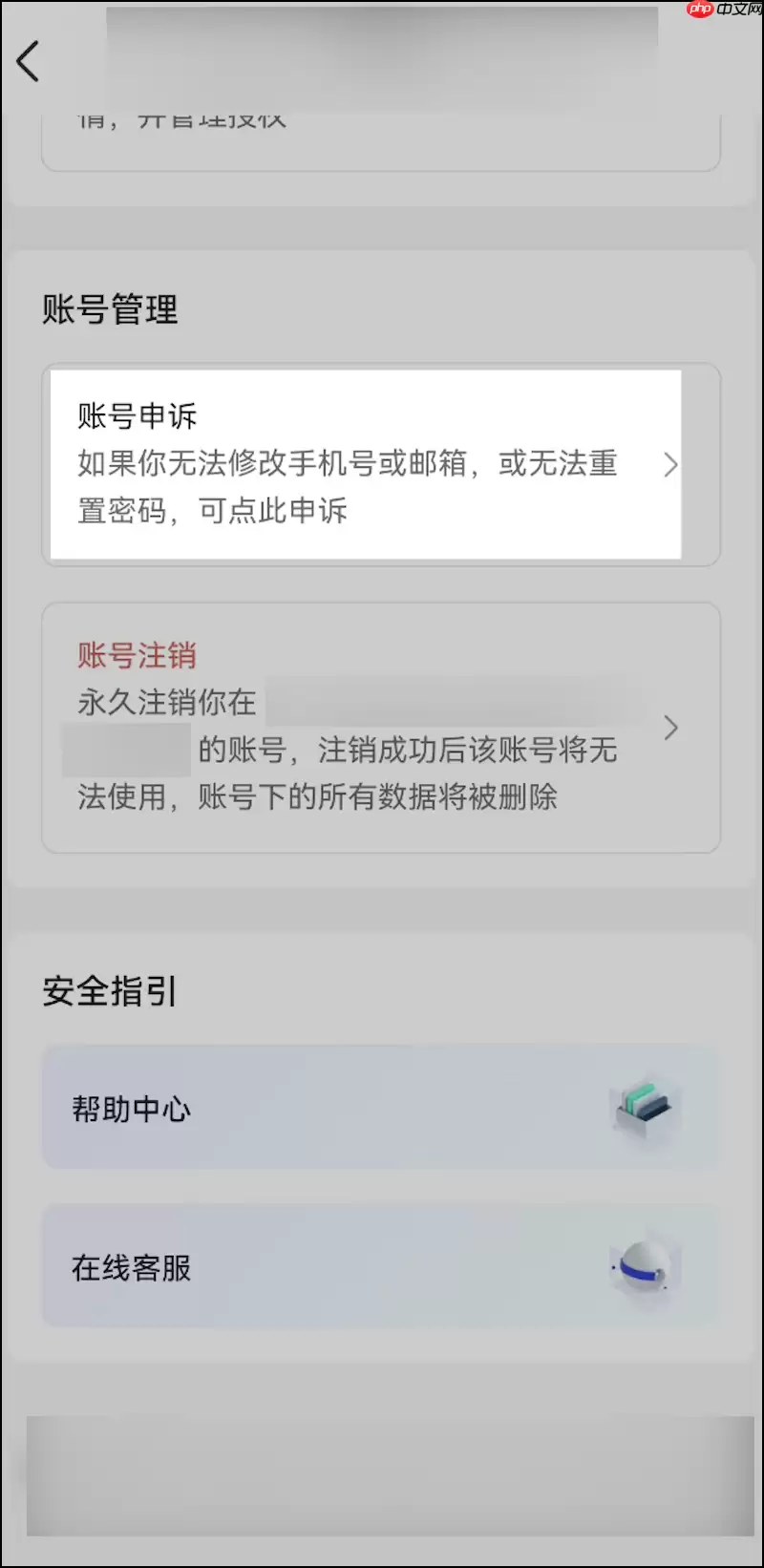Tap the 在线客服 text label
764x1568 pixels.
click(133, 1267)
